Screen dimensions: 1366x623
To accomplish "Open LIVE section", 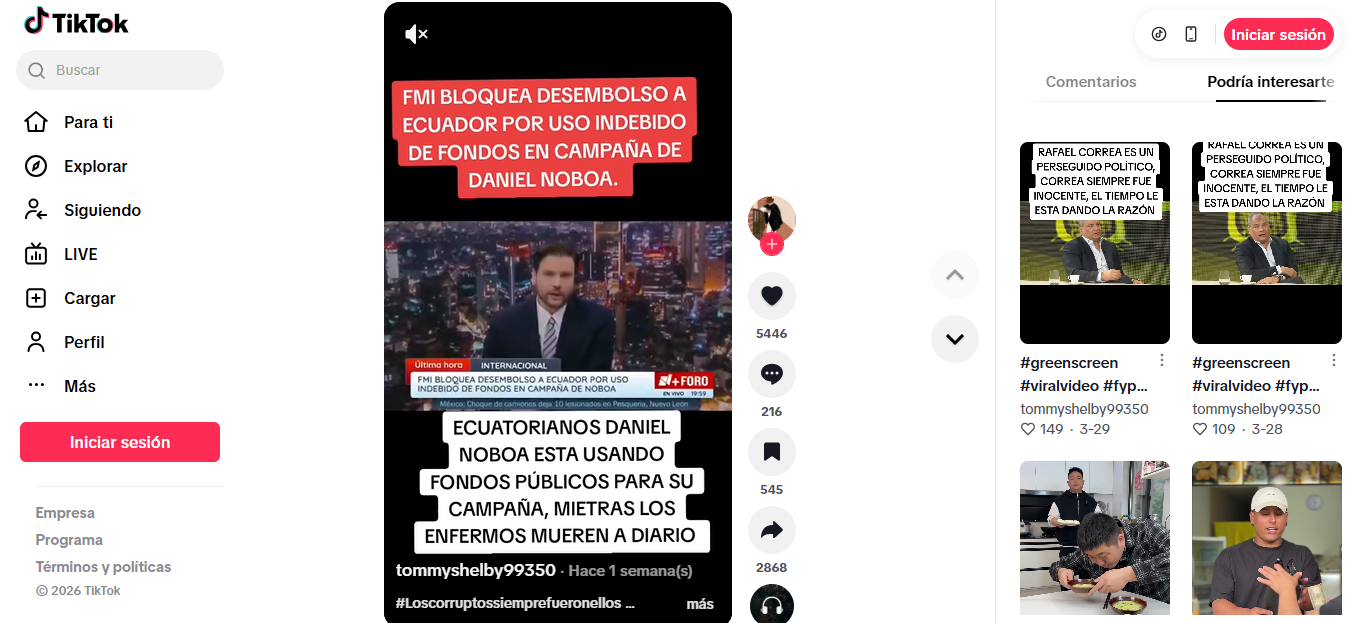I will coord(80,254).
